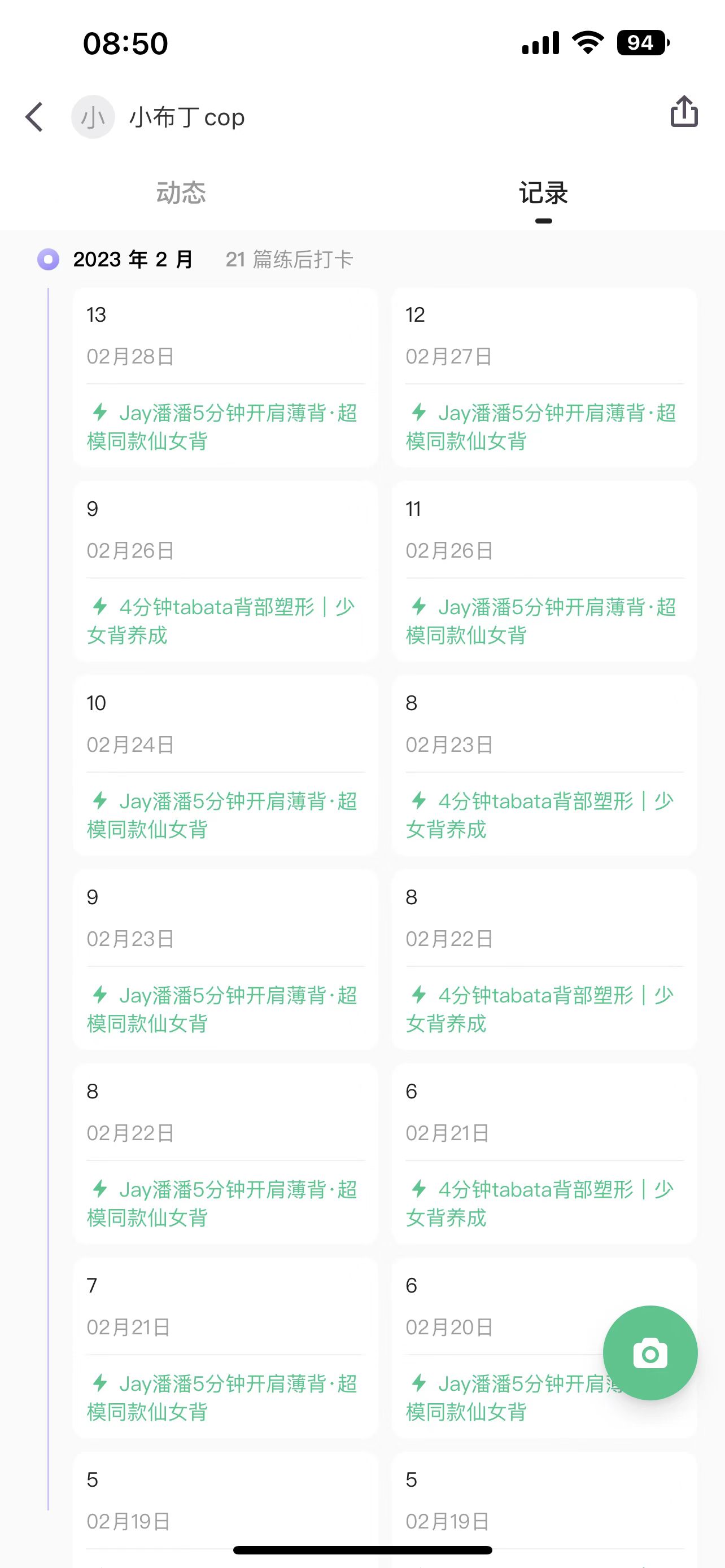Share this profile via the share icon
Image resolution: width=725 pixels, height=1568 pixels.
[x=684, y=111]
